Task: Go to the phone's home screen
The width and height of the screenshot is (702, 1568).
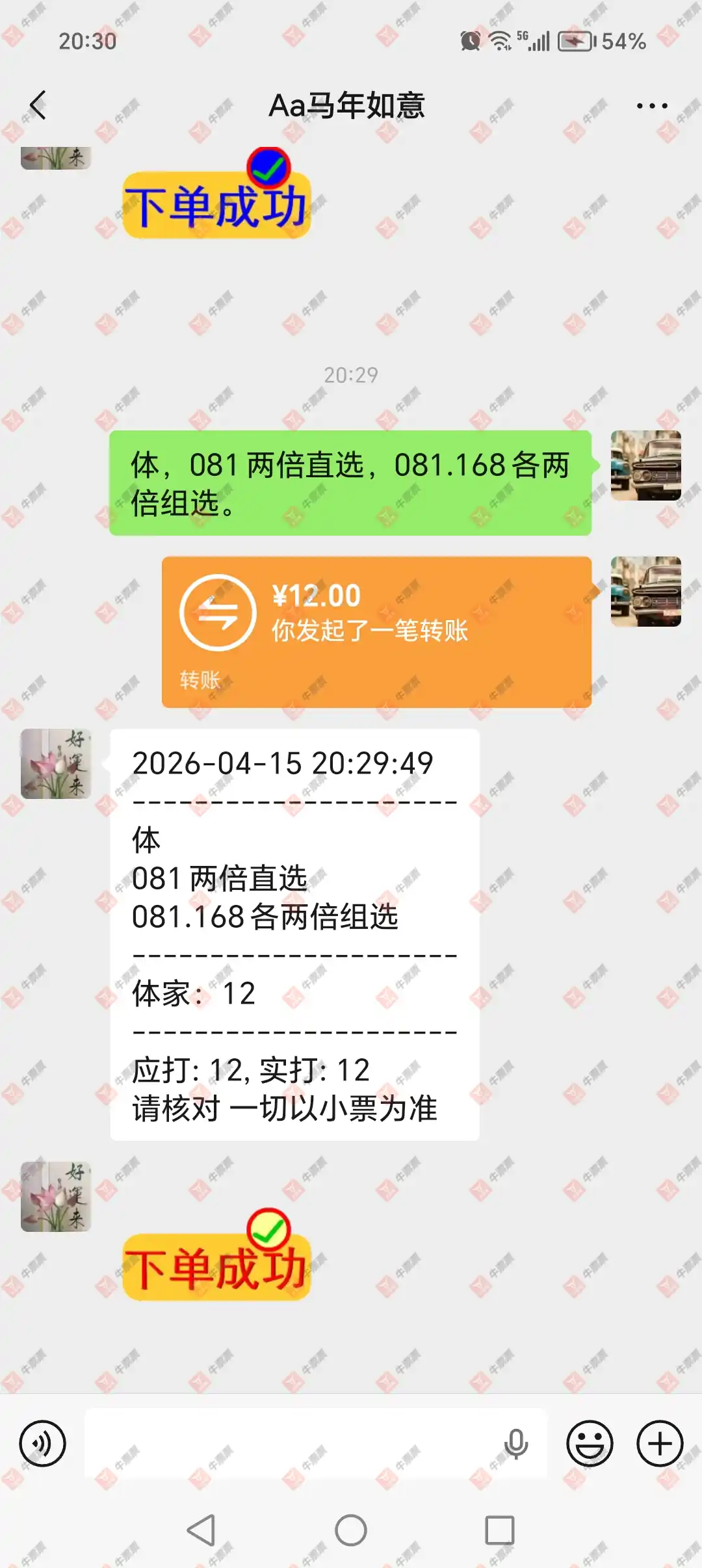Action: coord(351,1530)
